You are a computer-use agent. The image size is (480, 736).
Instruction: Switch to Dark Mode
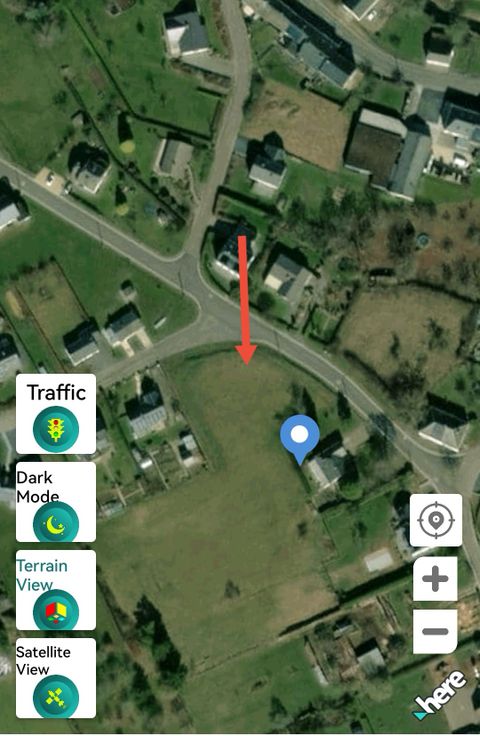coord(56,502)
